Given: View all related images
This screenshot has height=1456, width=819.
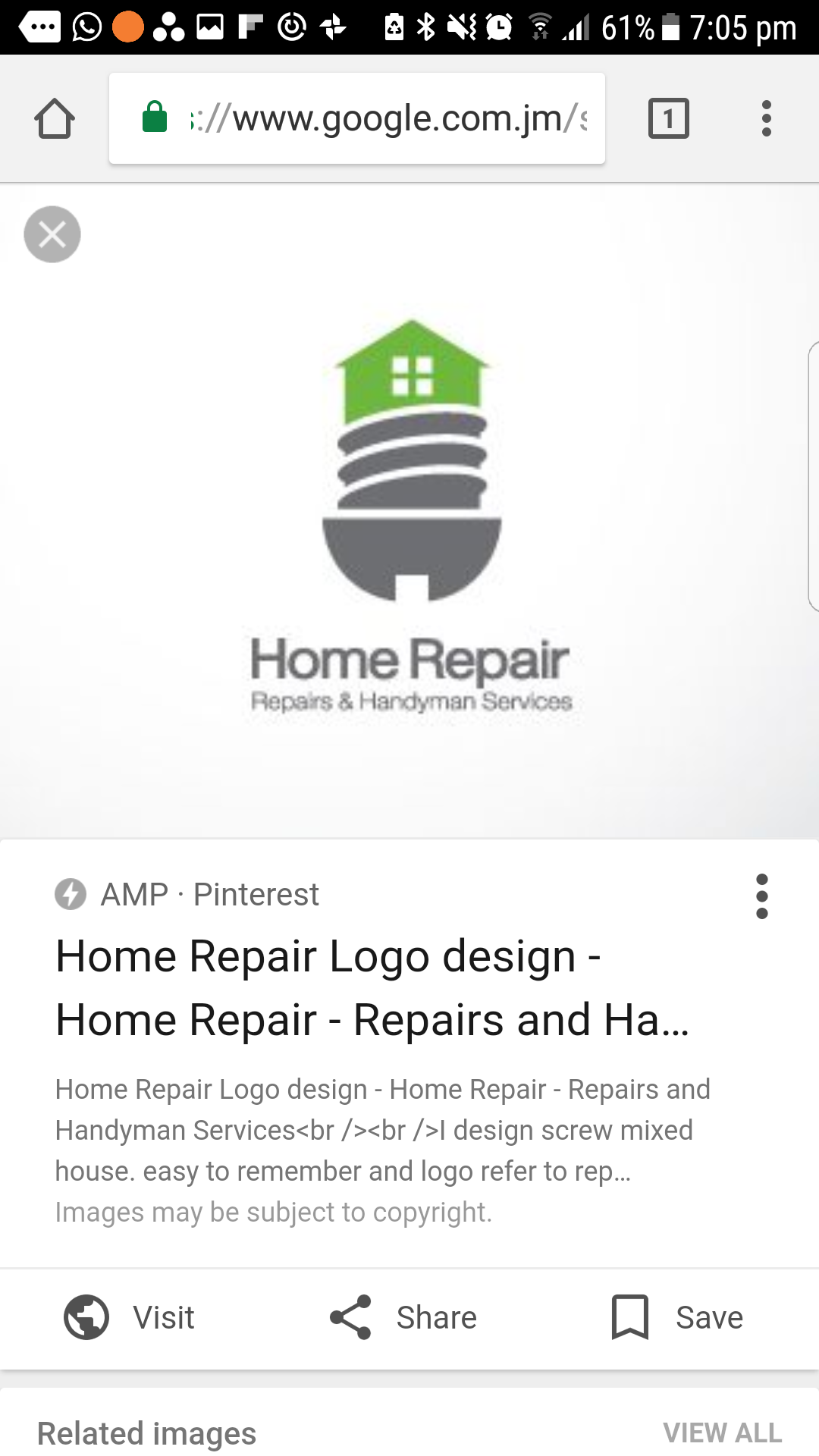Looking at the screenshot, I should tap(722, 1432).
